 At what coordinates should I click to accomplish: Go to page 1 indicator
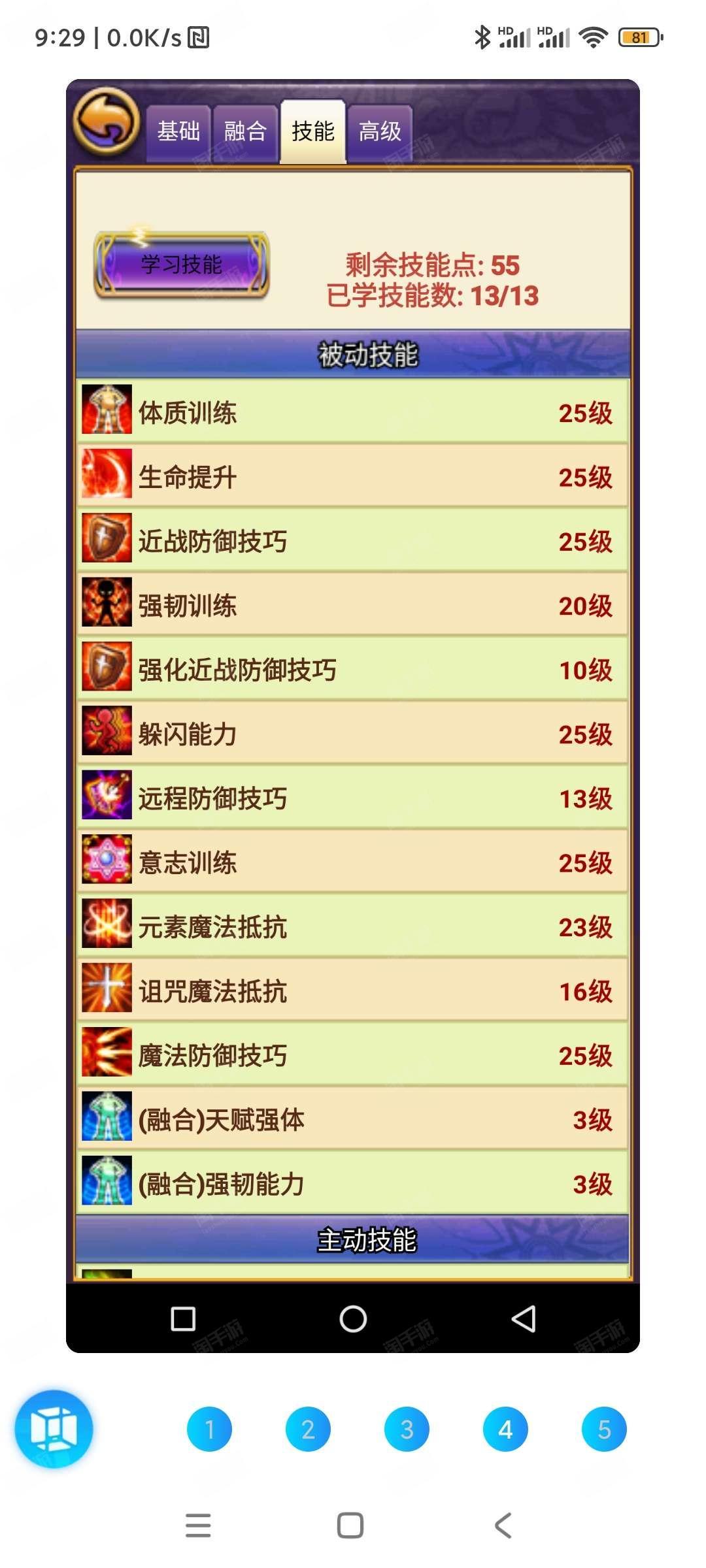click(209, 1429)
